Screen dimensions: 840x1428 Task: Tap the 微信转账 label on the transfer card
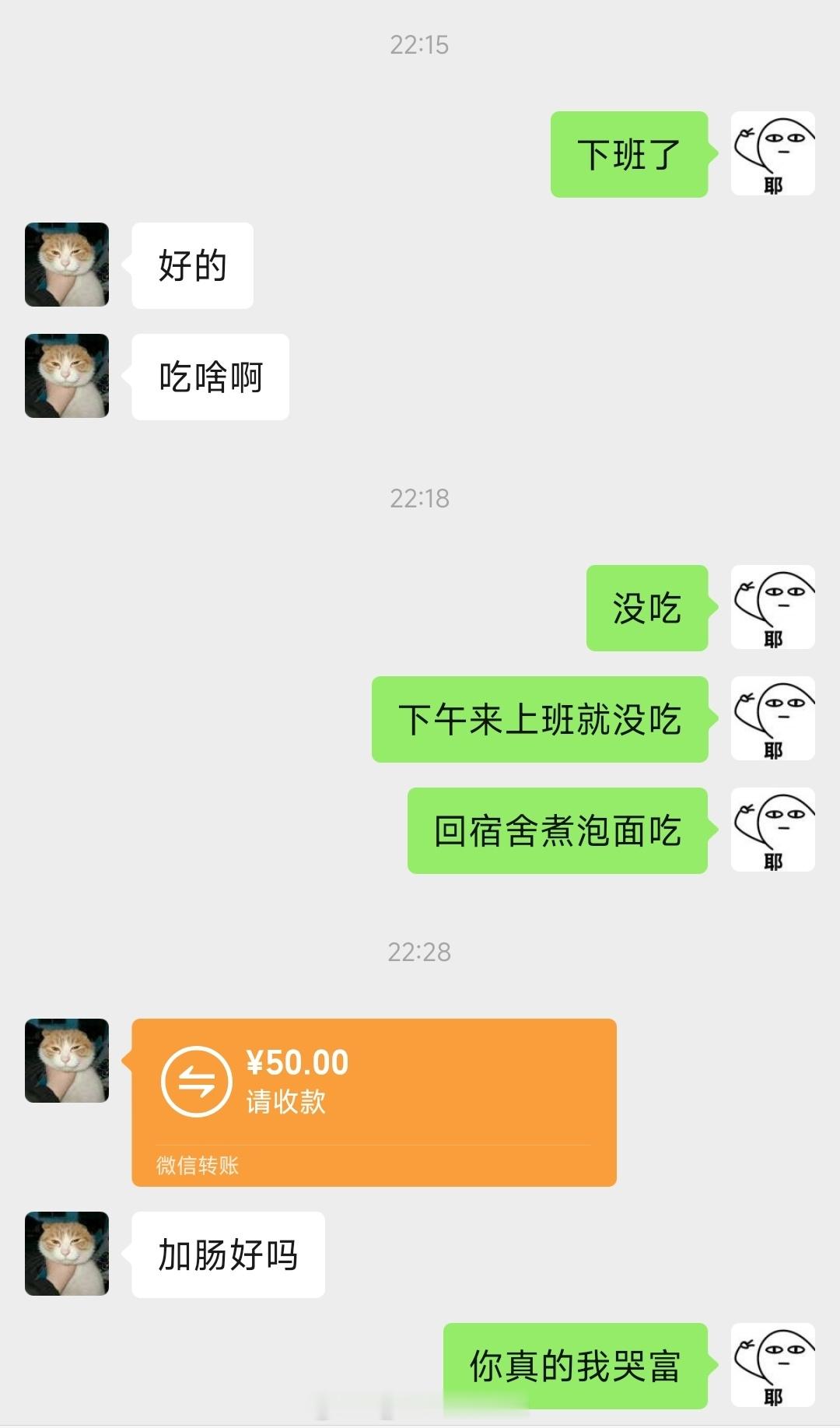click(197, 1165)
